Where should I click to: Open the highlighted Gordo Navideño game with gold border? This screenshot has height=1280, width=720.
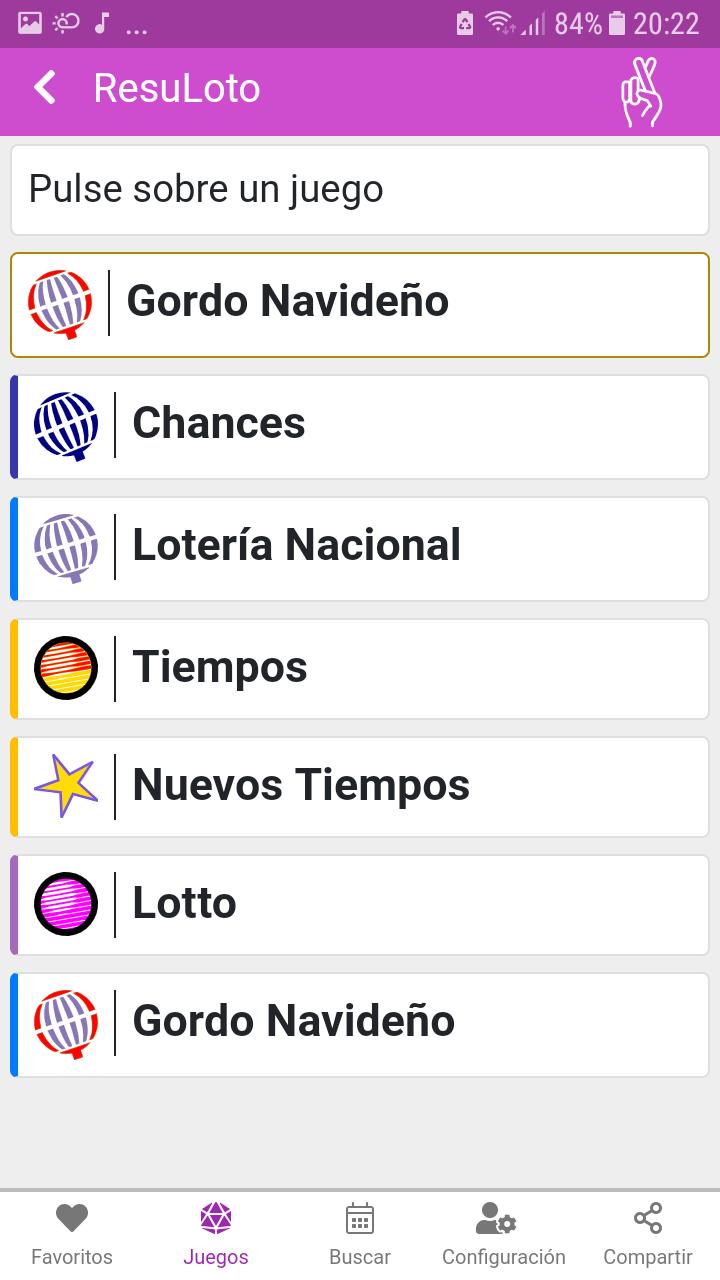click(360, 305)
